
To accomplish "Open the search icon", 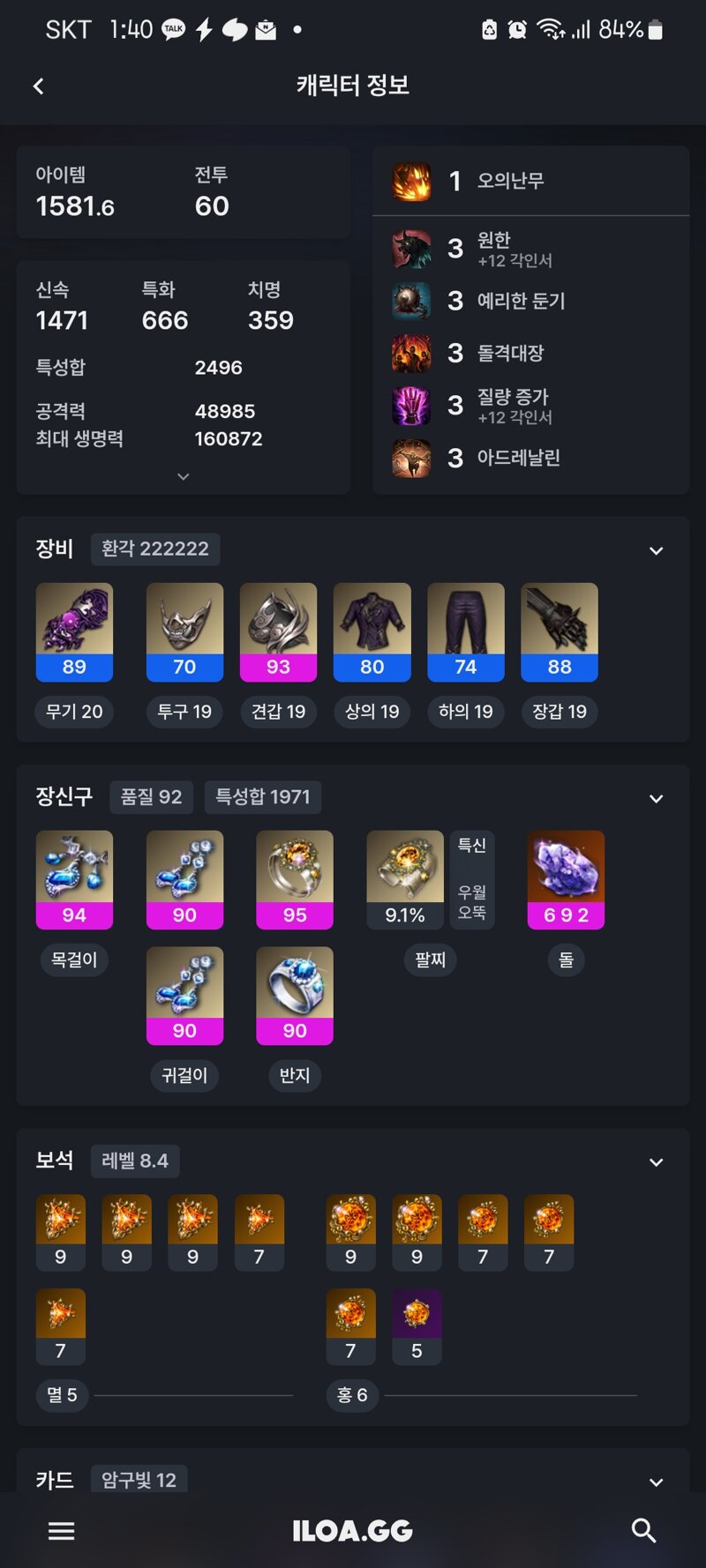I will pyautogui.click(x=643, y=1530).
